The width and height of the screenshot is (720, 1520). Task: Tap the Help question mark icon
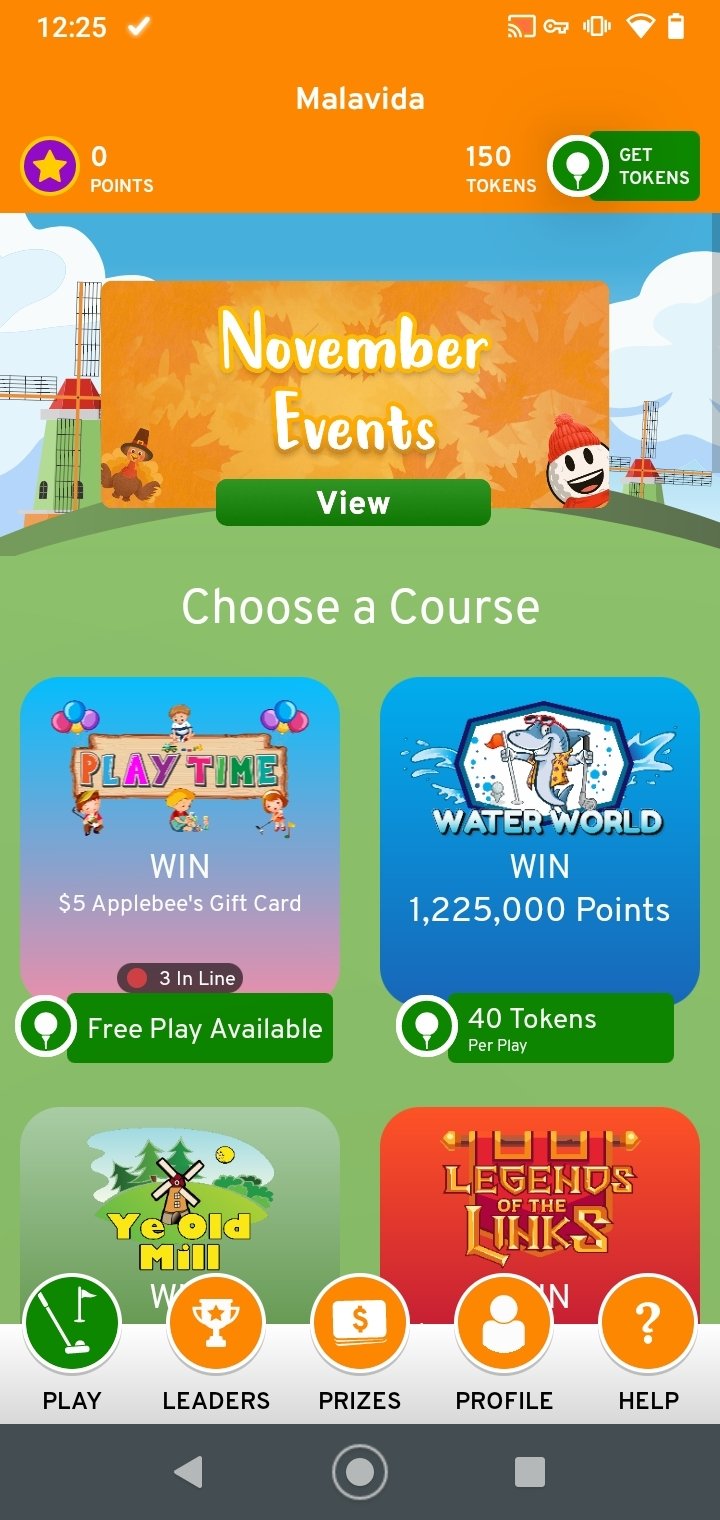tap(647, 1322)
